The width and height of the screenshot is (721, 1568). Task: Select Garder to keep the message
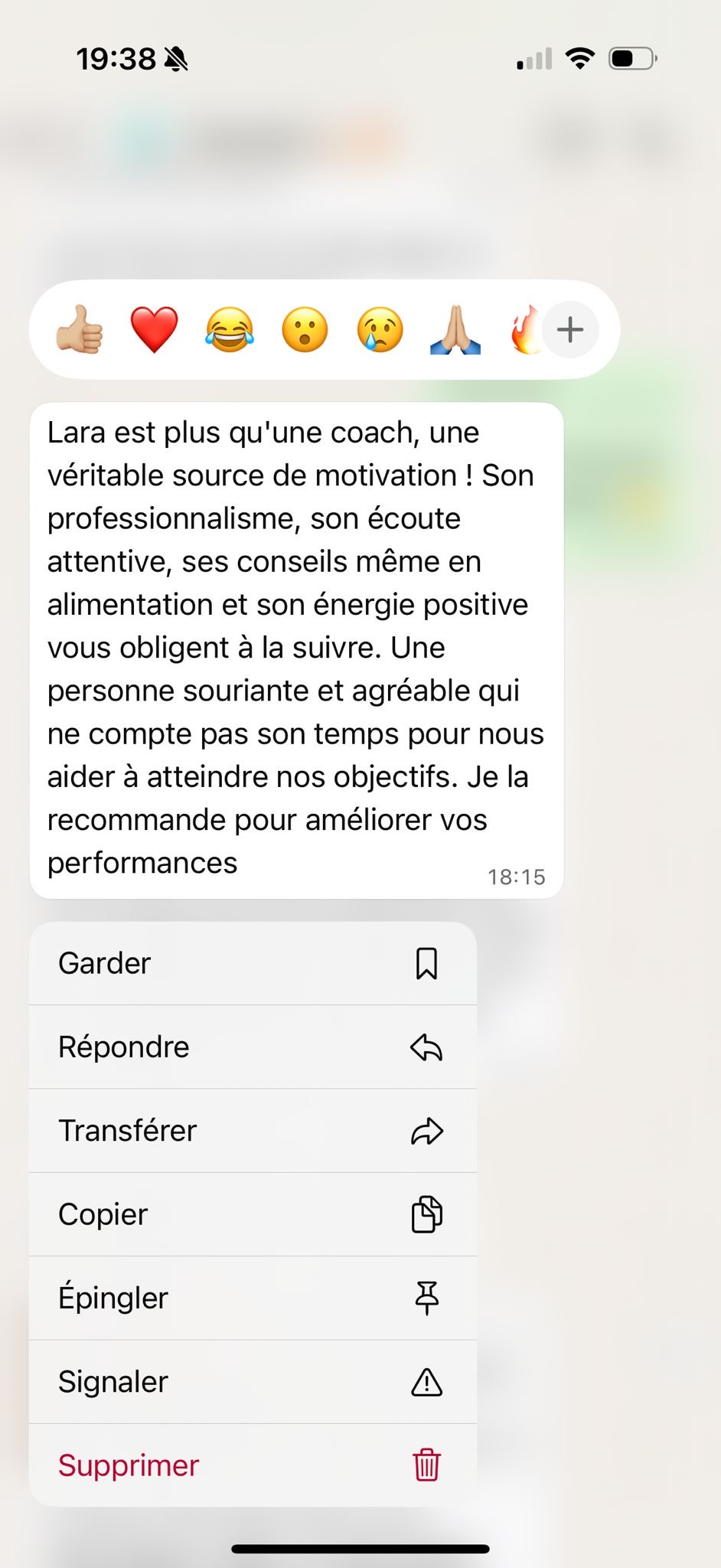coord(253,963)
